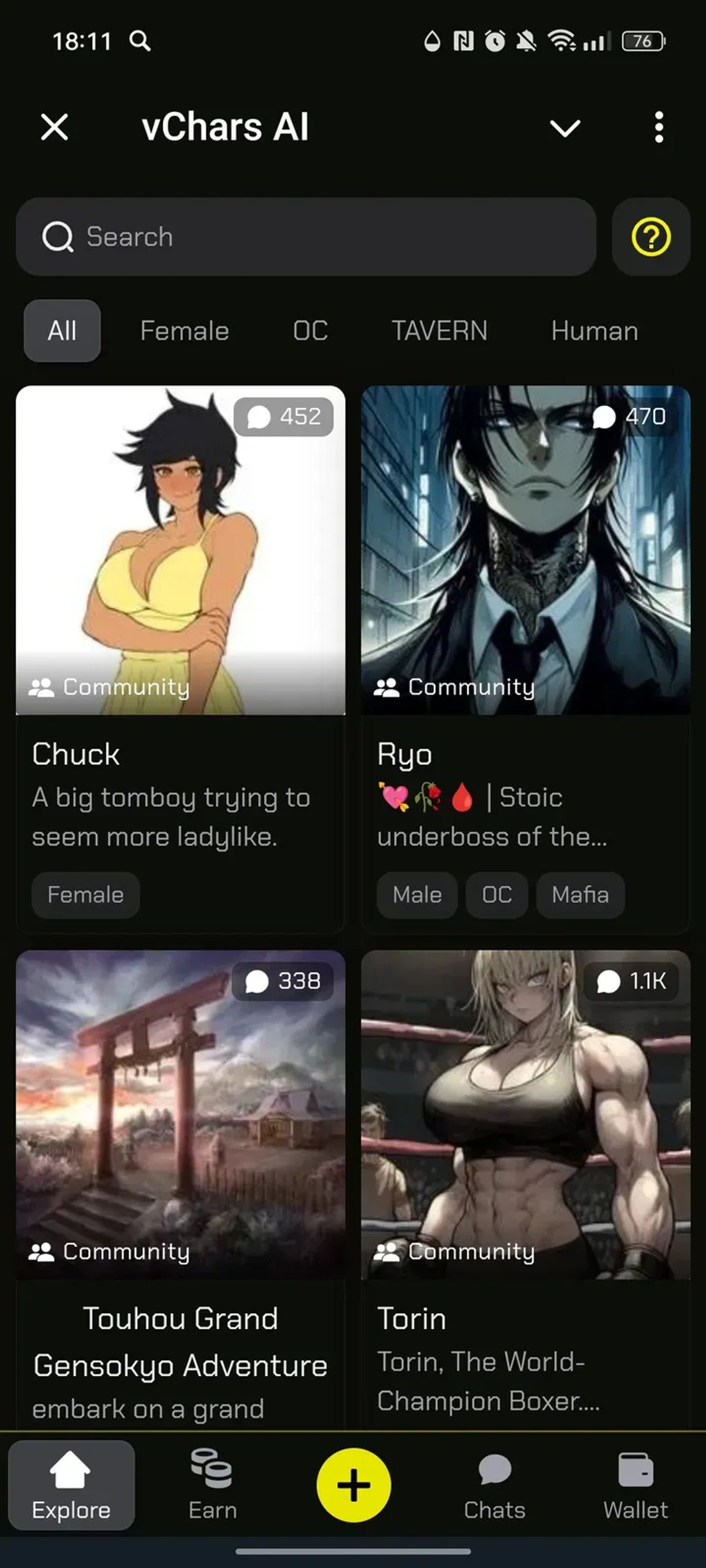Filter characters by OC
The height and width of the screenshot is (1568, 706).
click(310, 331)
